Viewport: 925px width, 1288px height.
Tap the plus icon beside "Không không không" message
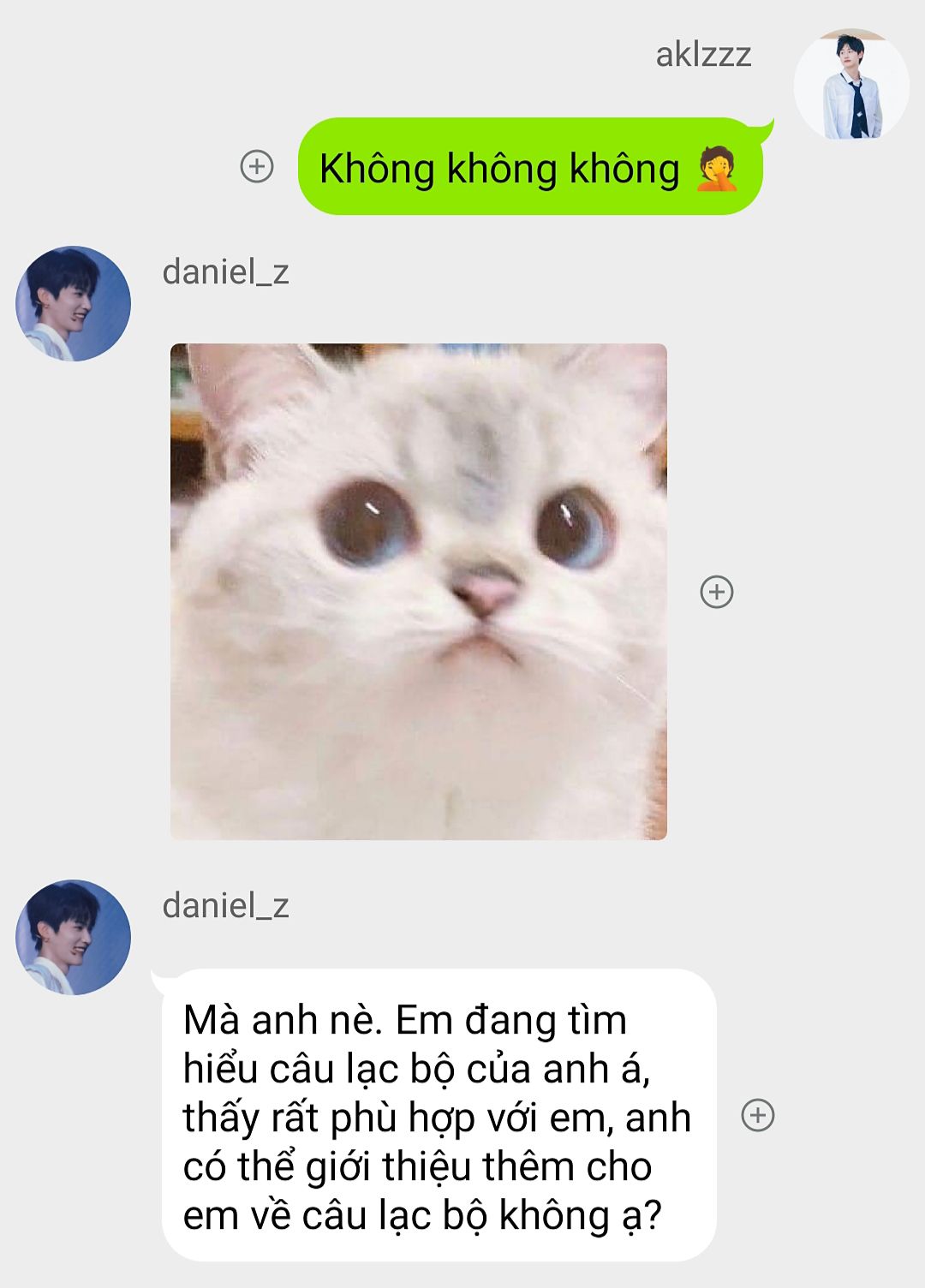[257, 166]
